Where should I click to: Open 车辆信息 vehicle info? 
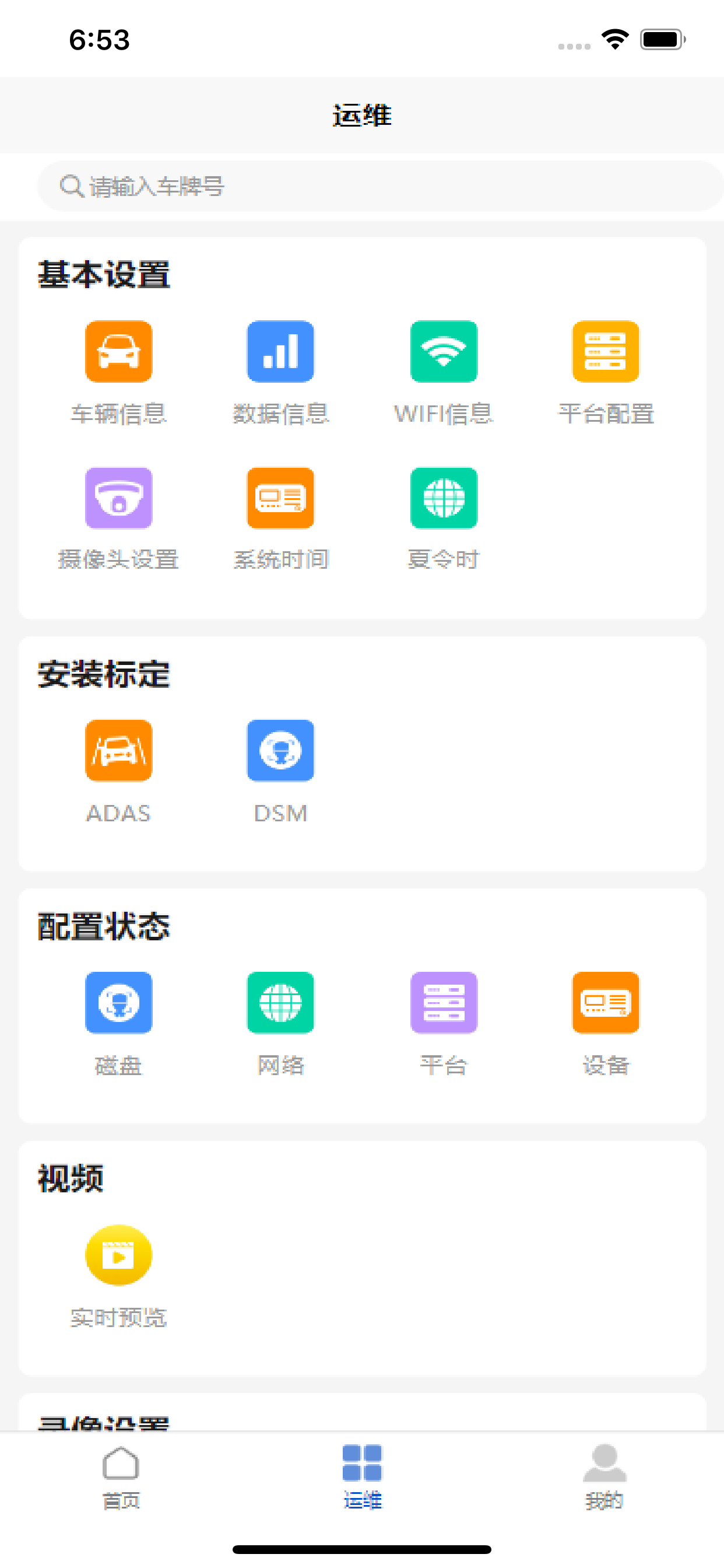[x=119, y=373]
